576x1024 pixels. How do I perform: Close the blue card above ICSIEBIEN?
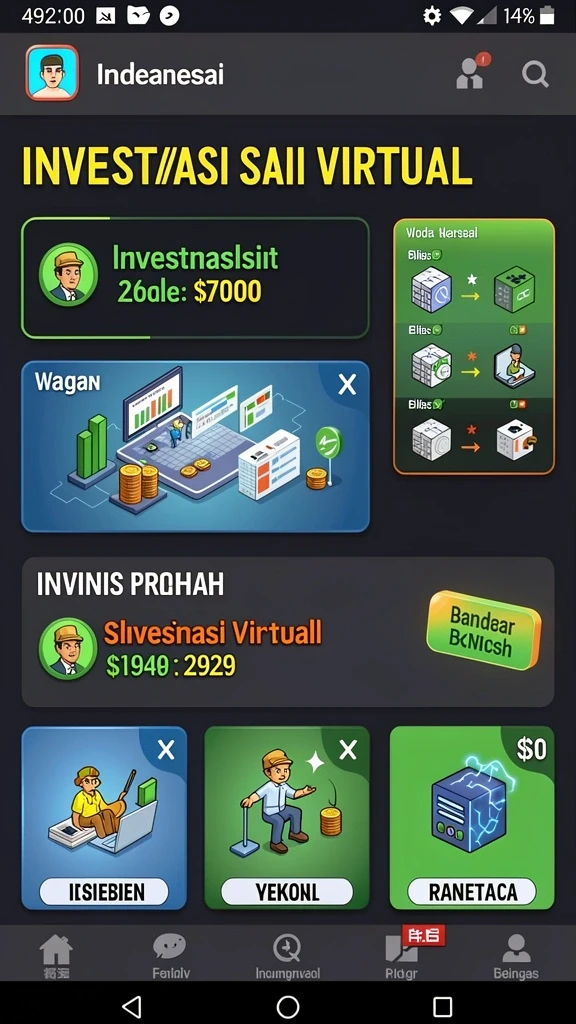click(x=166, y=750)
